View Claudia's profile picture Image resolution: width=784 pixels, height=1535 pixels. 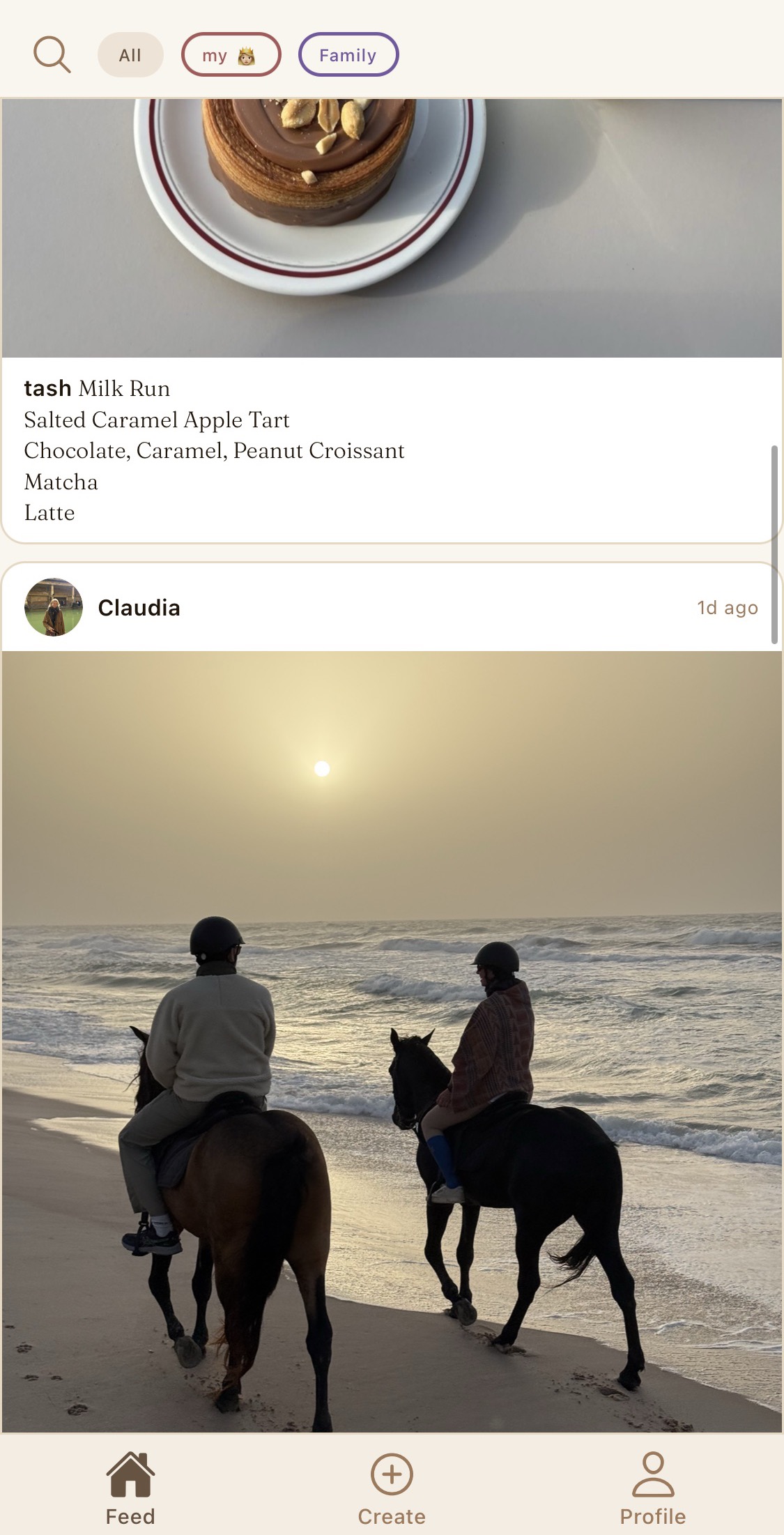click(54, 607)
